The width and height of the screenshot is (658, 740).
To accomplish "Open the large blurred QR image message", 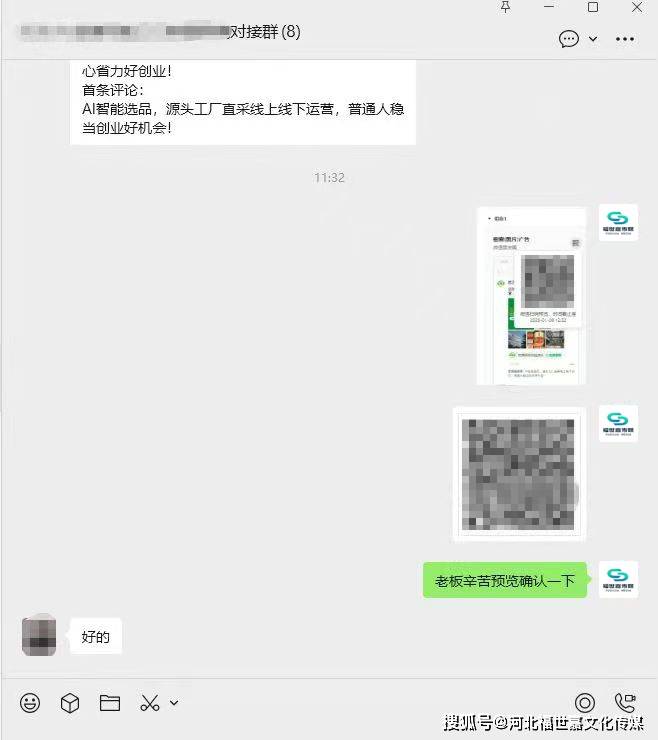I will 518,474.
